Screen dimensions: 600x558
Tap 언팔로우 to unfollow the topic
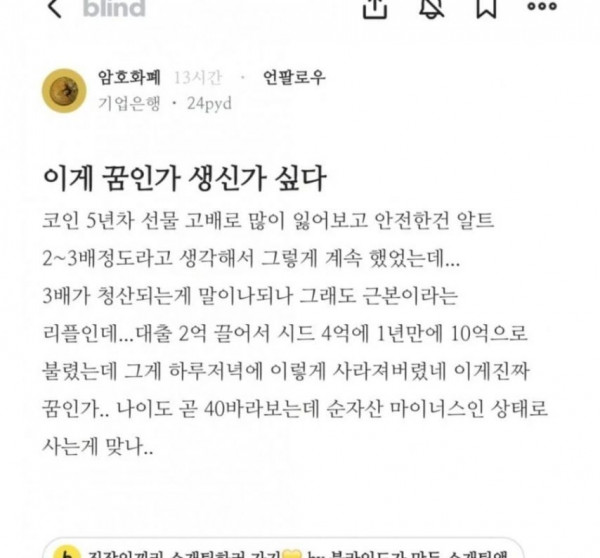click(x=294, y=78)
